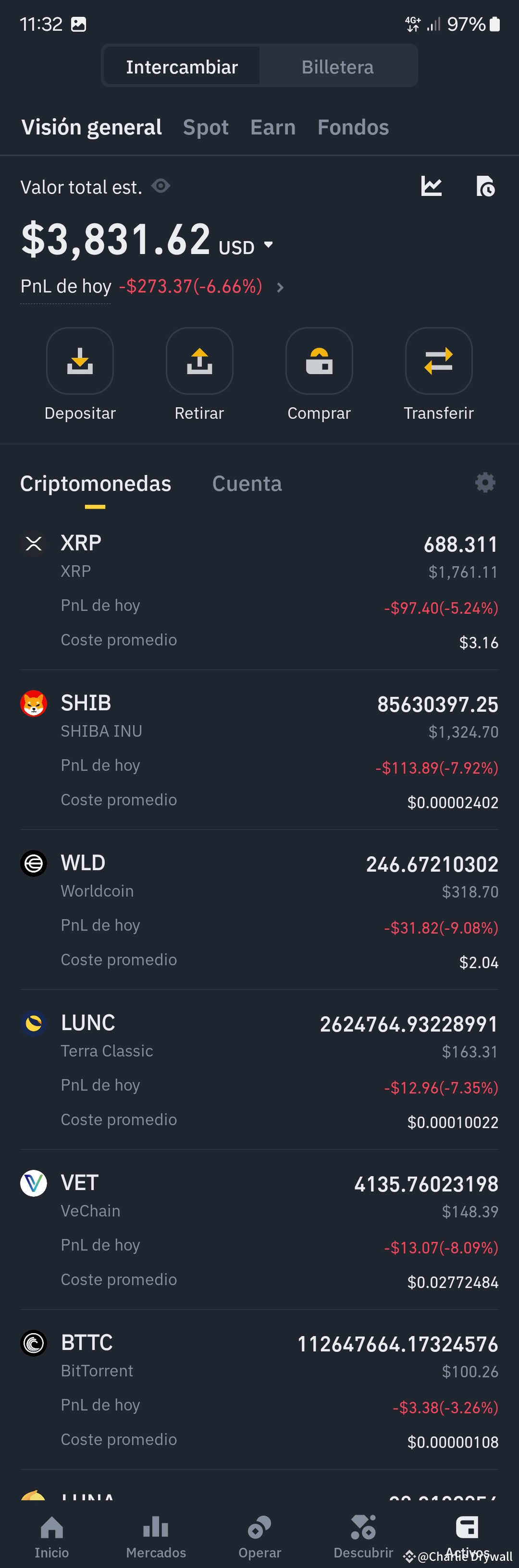Open the XRP holding details
The width and height of the screenshot is (519, 1568).
point(259,590)
